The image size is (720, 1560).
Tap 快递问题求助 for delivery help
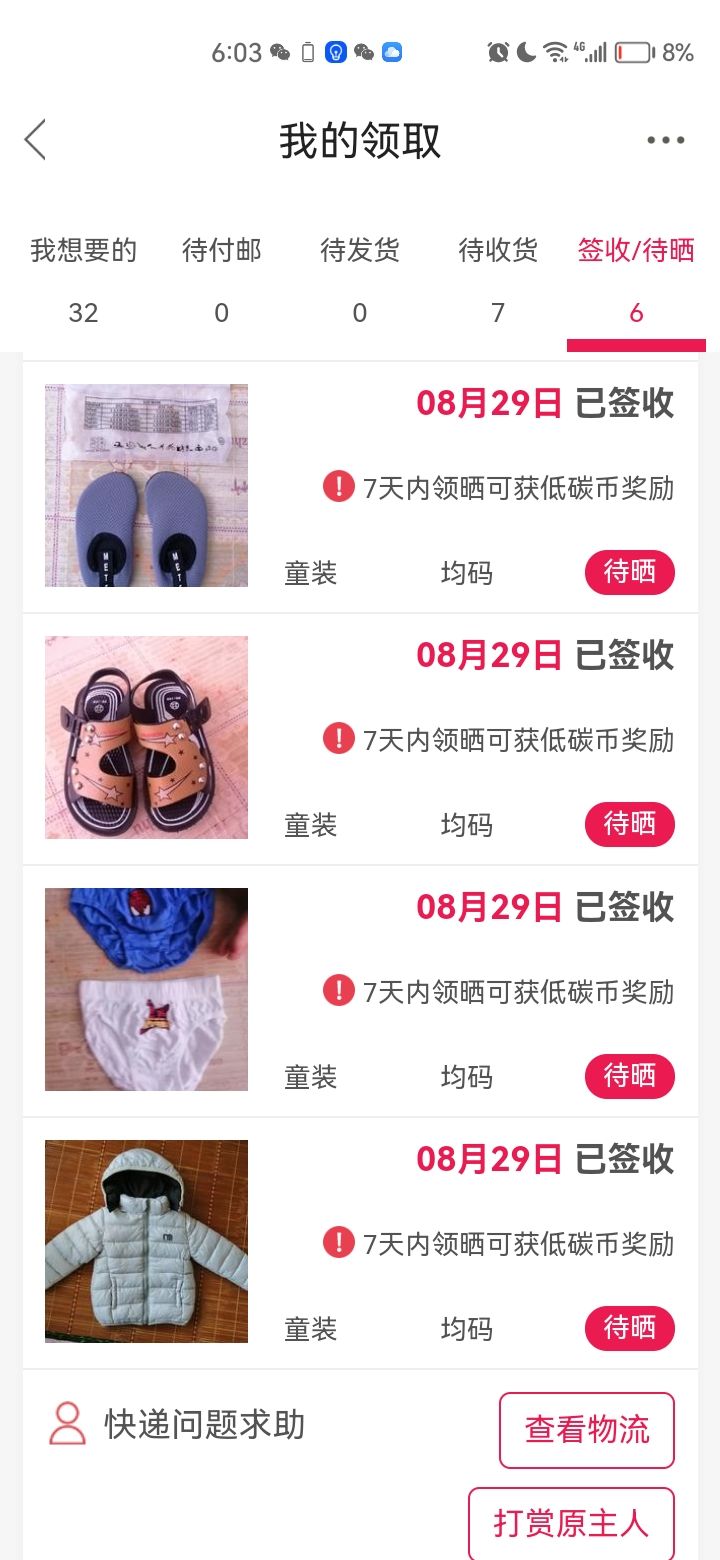[177, 1424]
